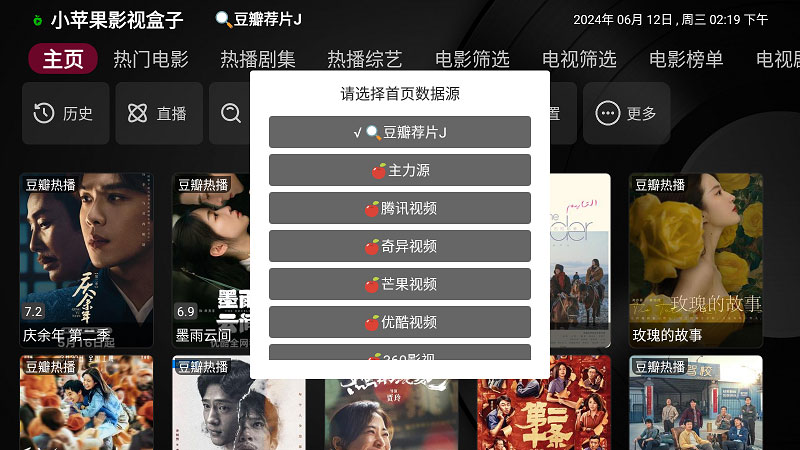The image size is (800, 450).
Task: Choose 芒果视频 in the source dialog
Action: (x=400, y=284)
